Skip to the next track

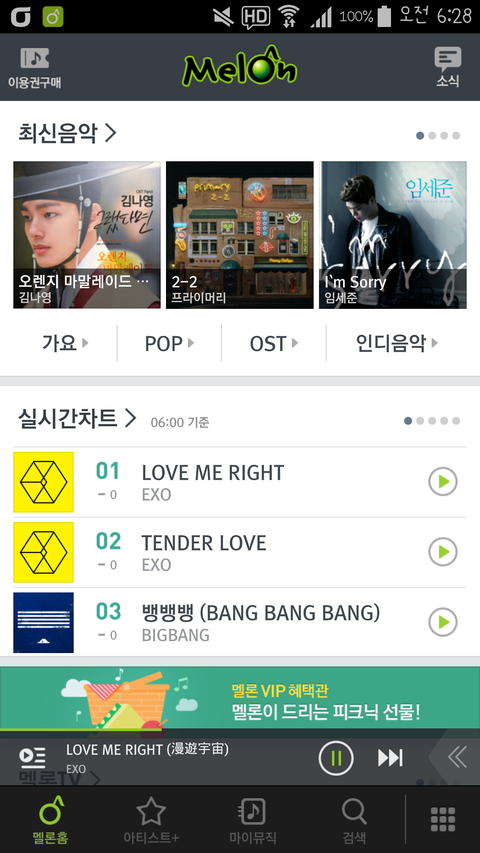coord(390,757)
